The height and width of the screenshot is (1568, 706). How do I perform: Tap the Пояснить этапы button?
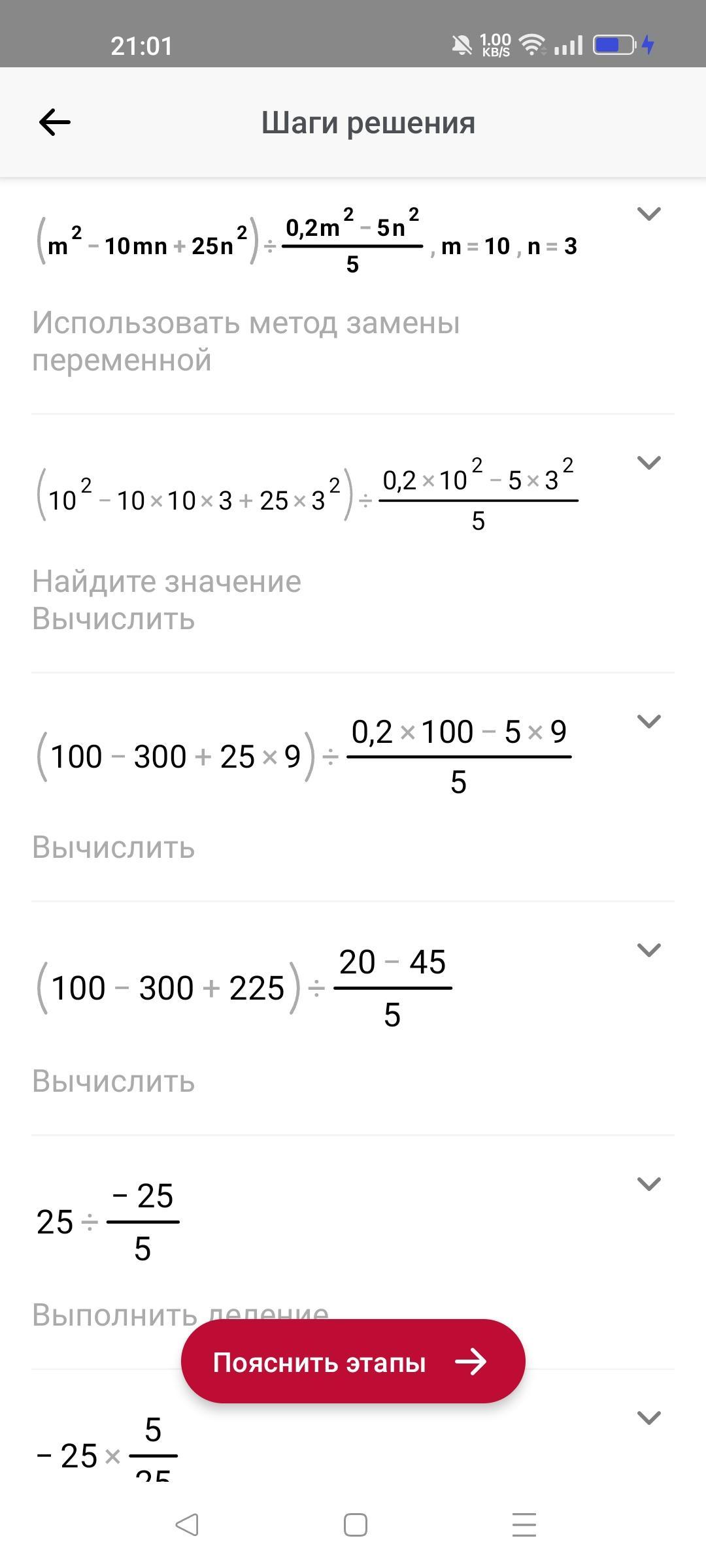tap(353, 1362)
